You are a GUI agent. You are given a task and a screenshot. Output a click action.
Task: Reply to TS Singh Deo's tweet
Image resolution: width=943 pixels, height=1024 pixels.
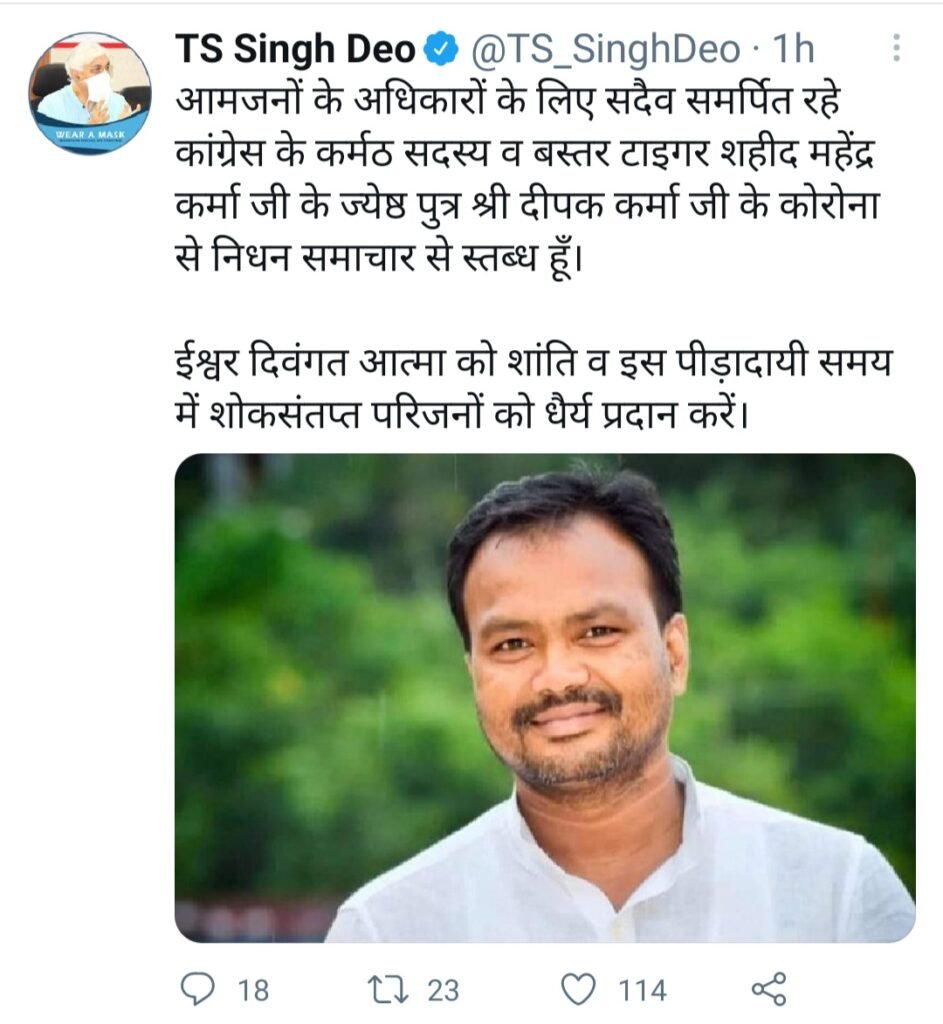click(x=198, y=990)
